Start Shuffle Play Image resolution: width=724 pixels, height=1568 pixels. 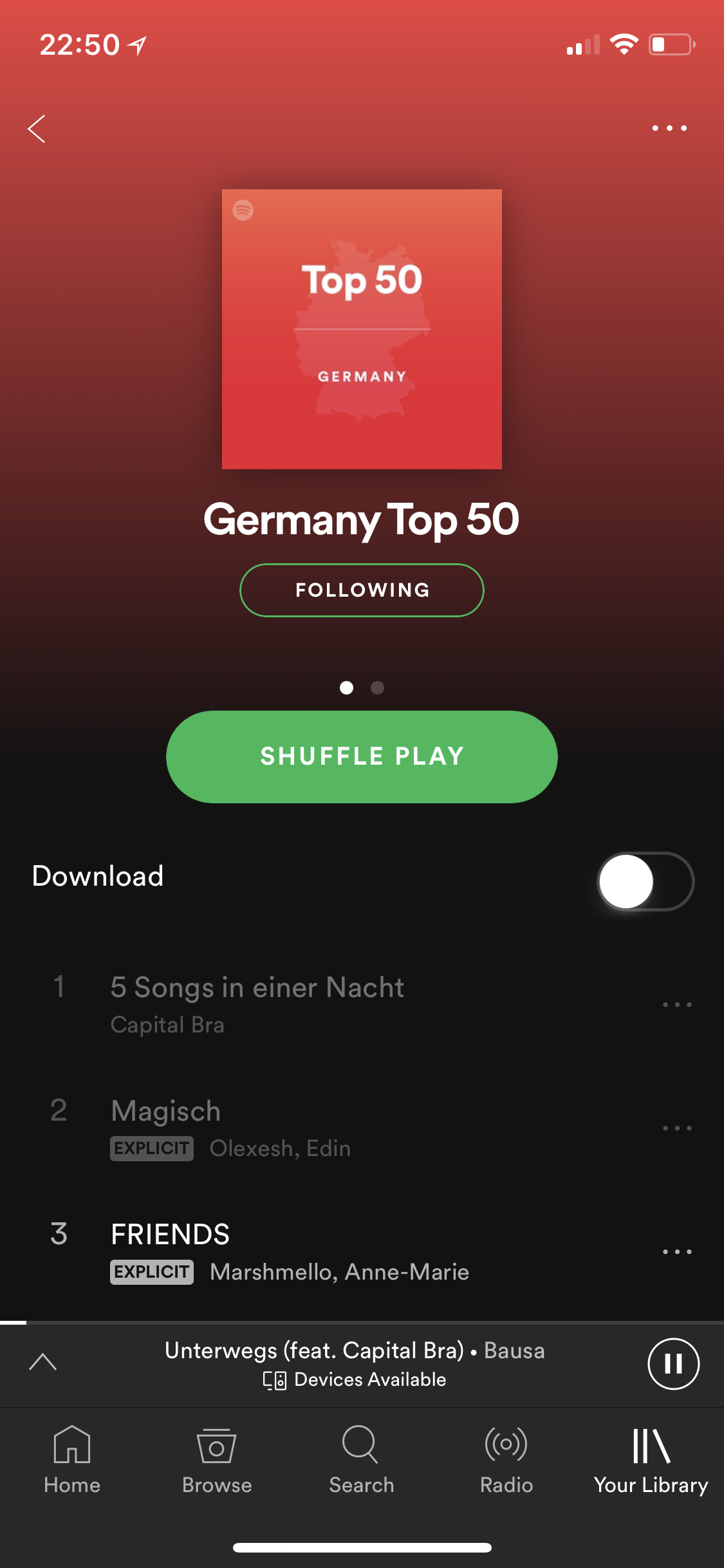pos(362,756)
